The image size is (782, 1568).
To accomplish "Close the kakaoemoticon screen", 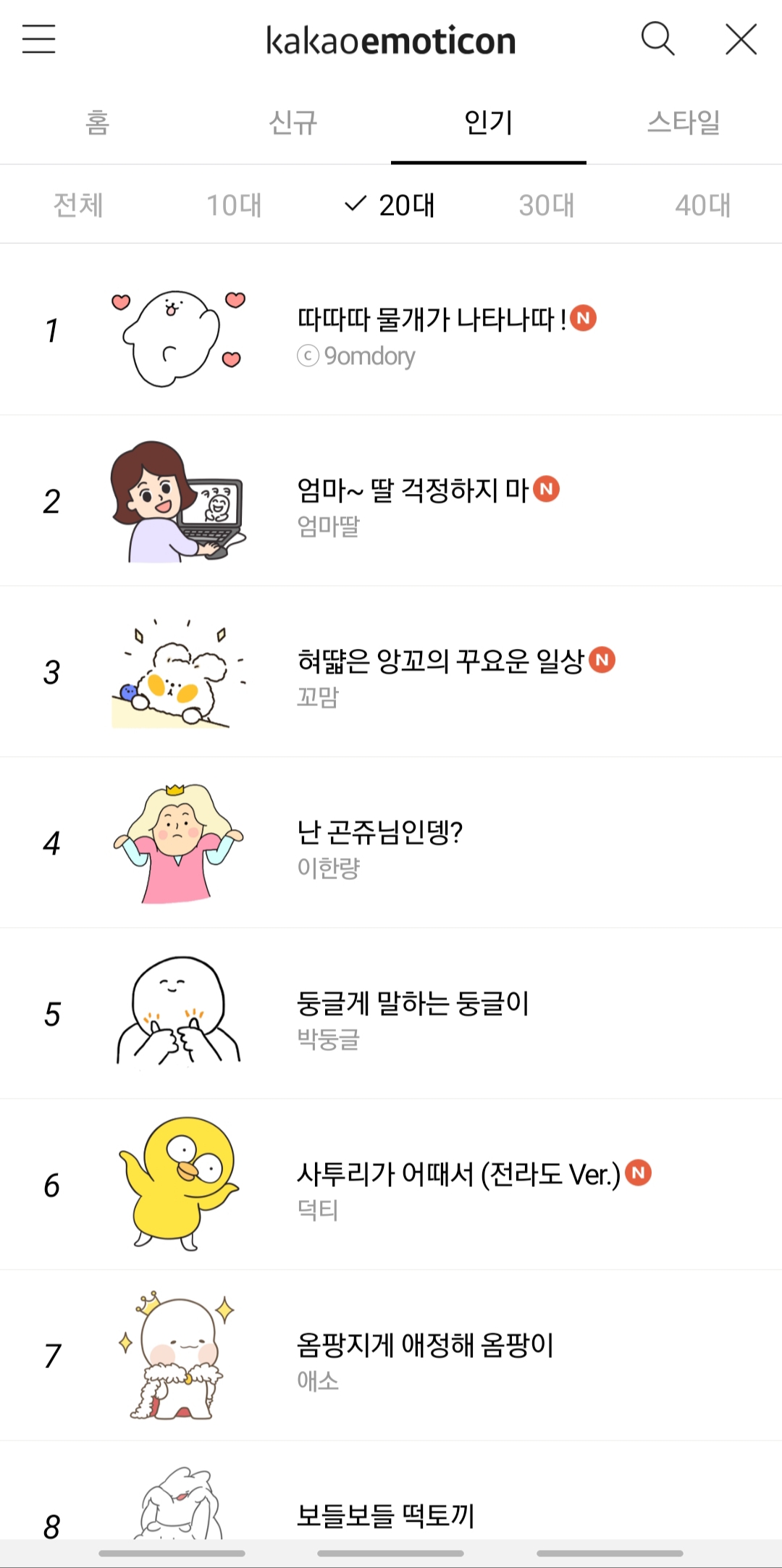I will (x=740, y=40).
